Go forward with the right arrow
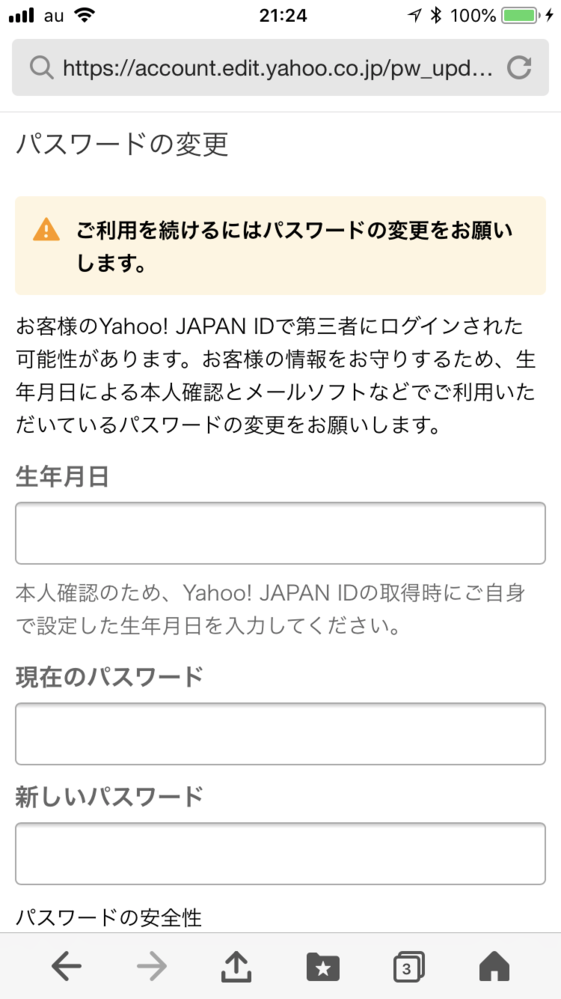This screenshot has width=561, height=999. click(x=152, y=967)
